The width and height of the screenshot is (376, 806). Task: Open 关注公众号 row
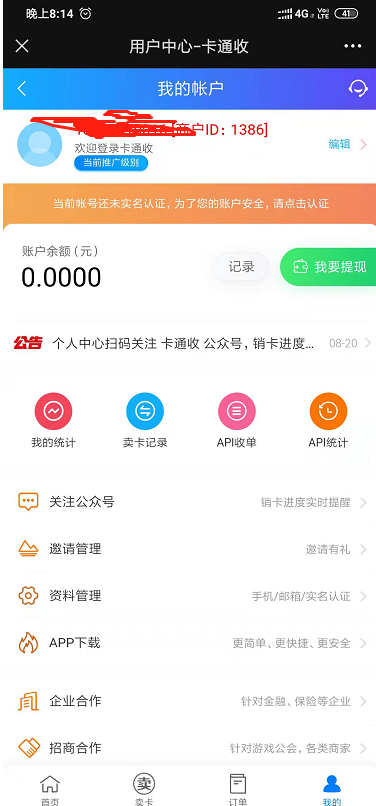tap(189, 502)
